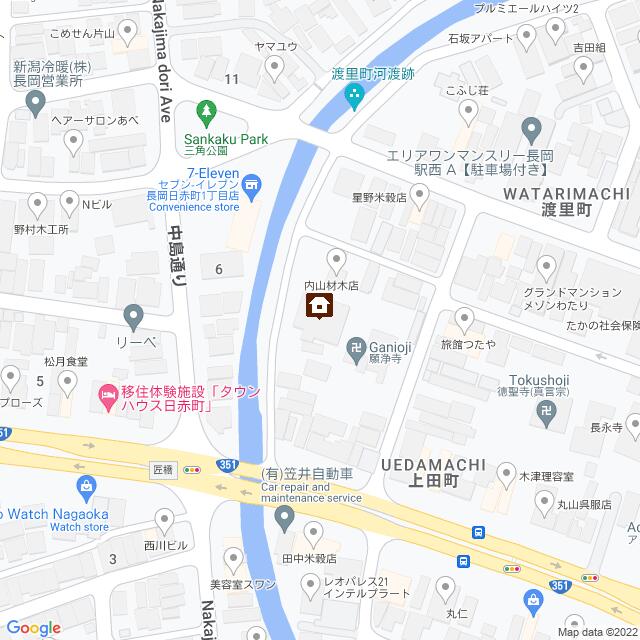Screen dimensions: 640x640
Task: Open the Google logo link
Action: 32,627
